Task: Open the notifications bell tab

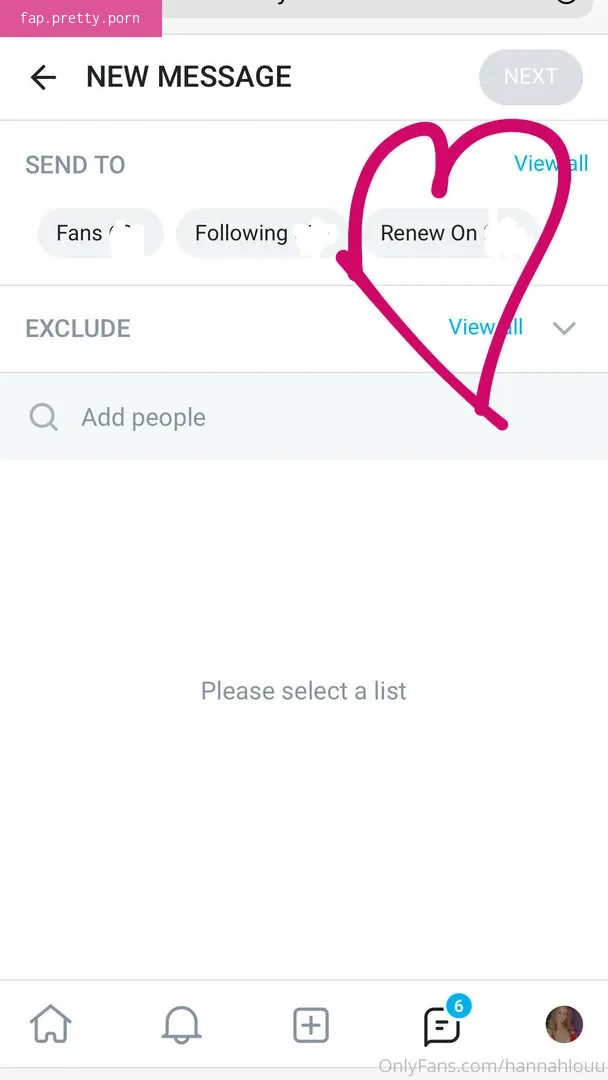Action: point(181,1024)
